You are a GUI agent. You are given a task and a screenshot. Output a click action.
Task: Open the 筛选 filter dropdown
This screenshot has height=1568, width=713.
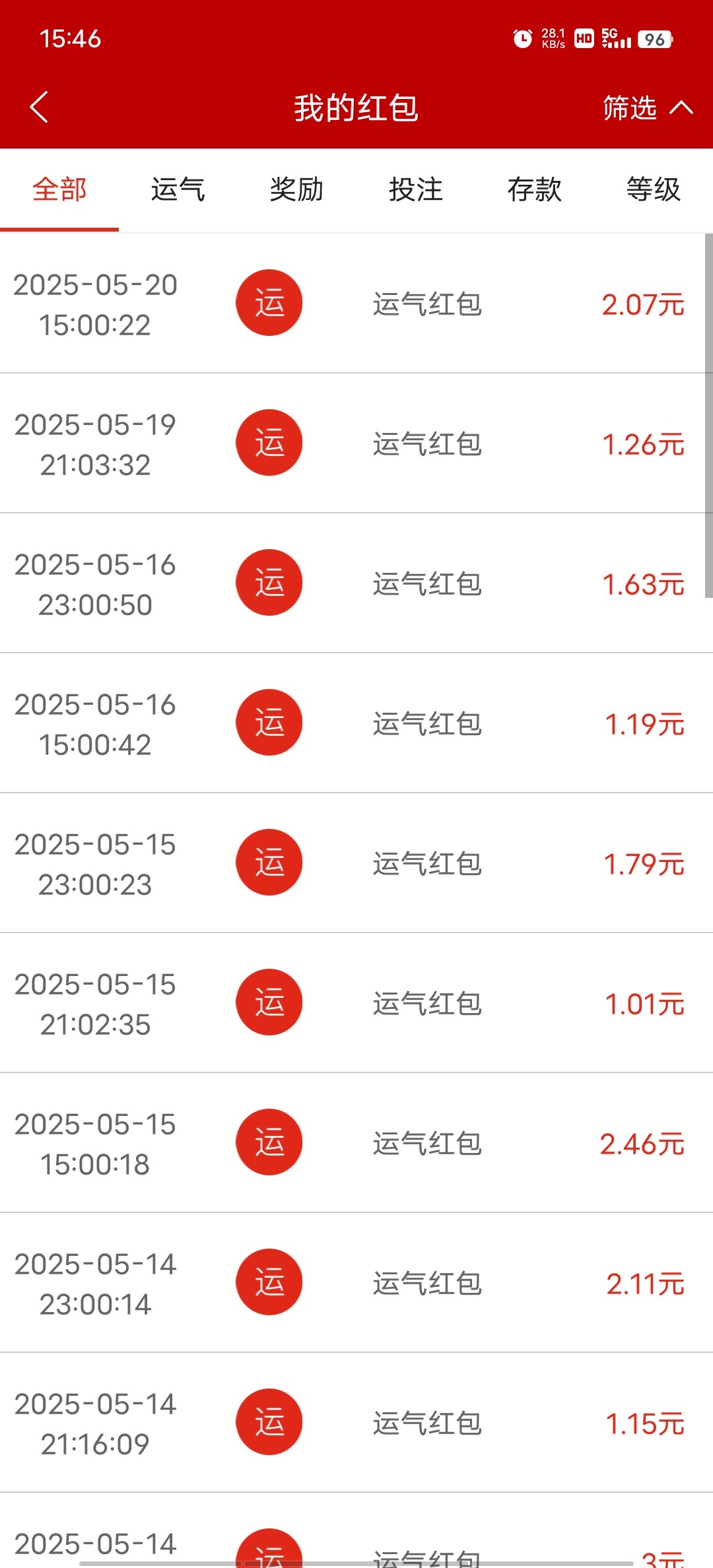coord(647,108)
